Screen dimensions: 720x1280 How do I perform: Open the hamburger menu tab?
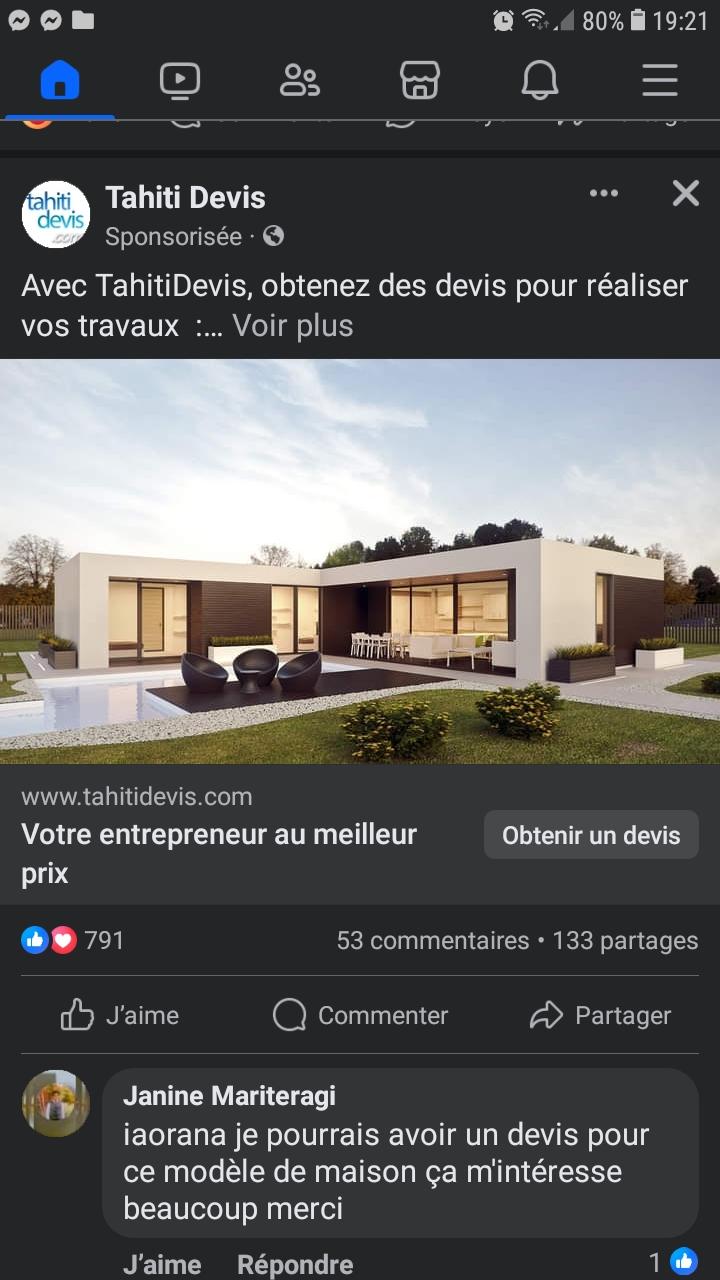click(x=660, y=80)
